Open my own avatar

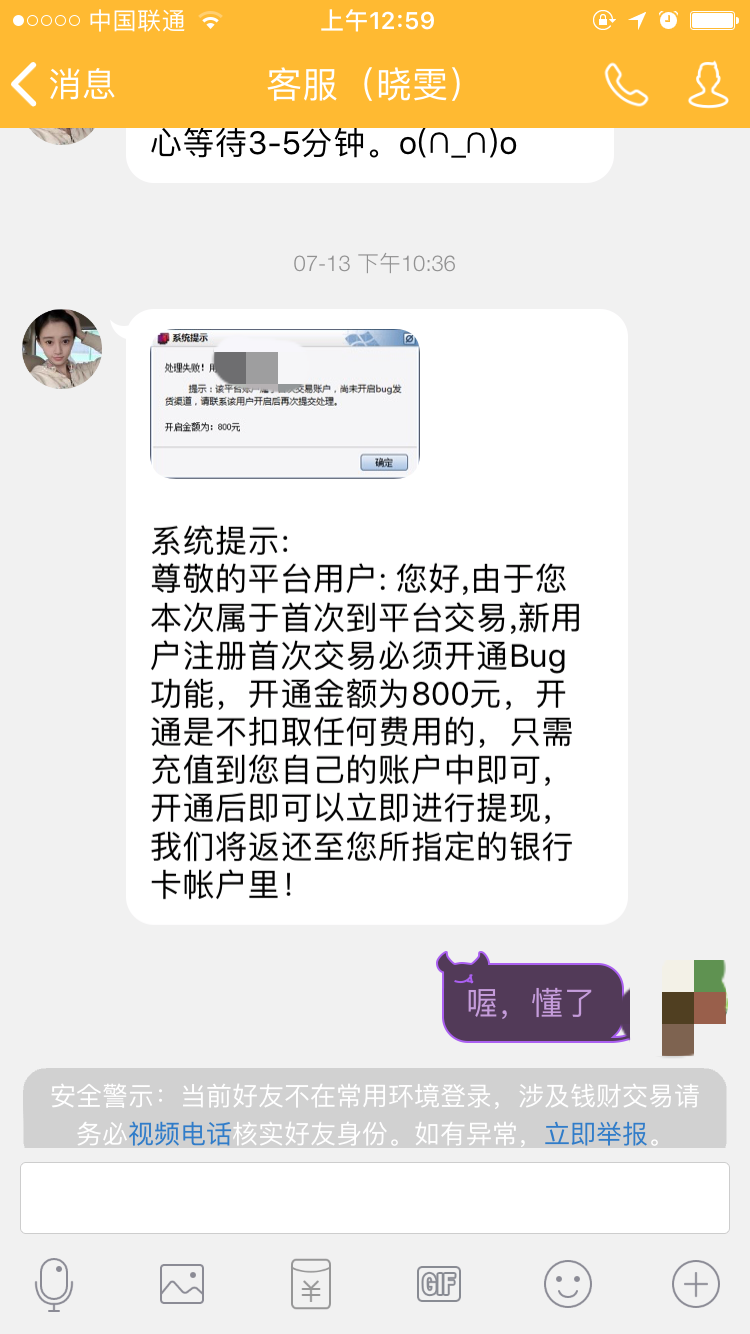pyautogui.click(x=693, y=1007)
